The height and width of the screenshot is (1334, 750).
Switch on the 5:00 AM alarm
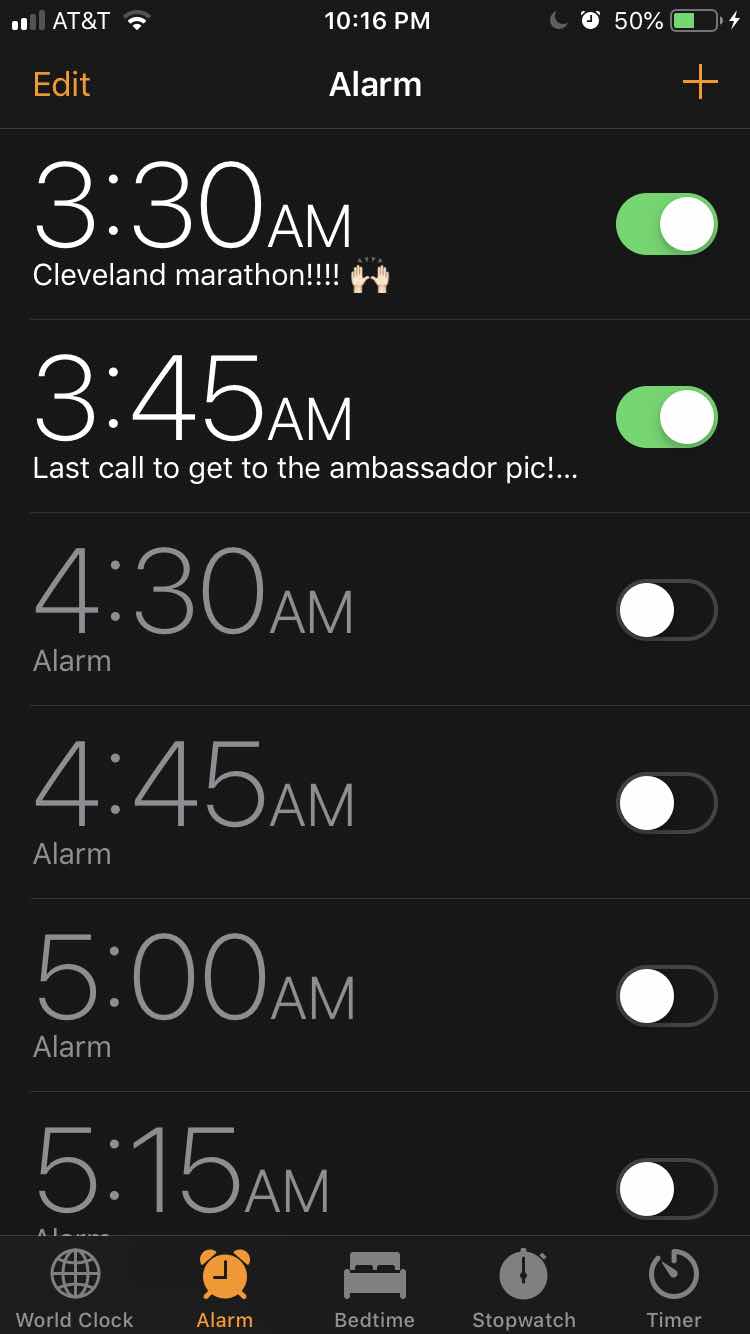point(666,996)
